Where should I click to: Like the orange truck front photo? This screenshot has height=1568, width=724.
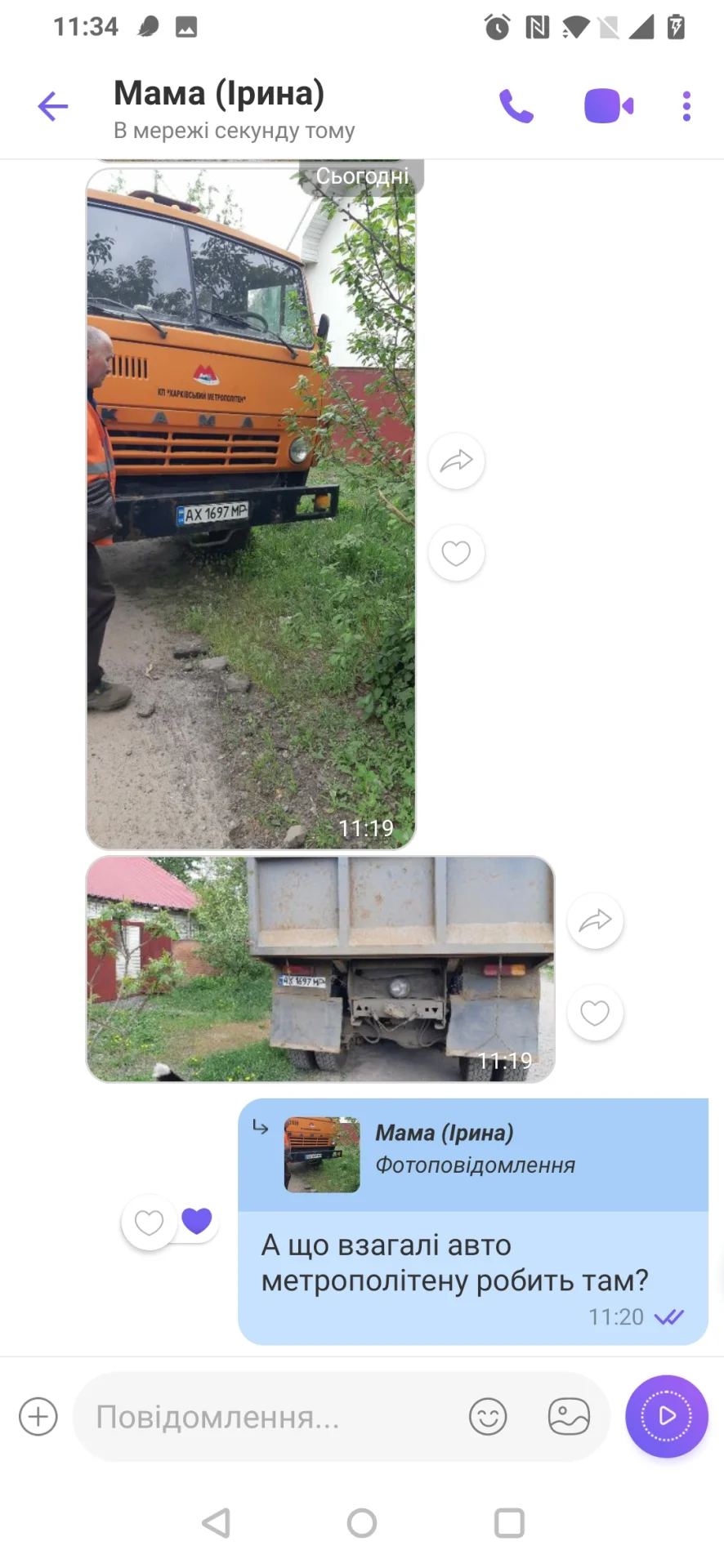[457, 553]
